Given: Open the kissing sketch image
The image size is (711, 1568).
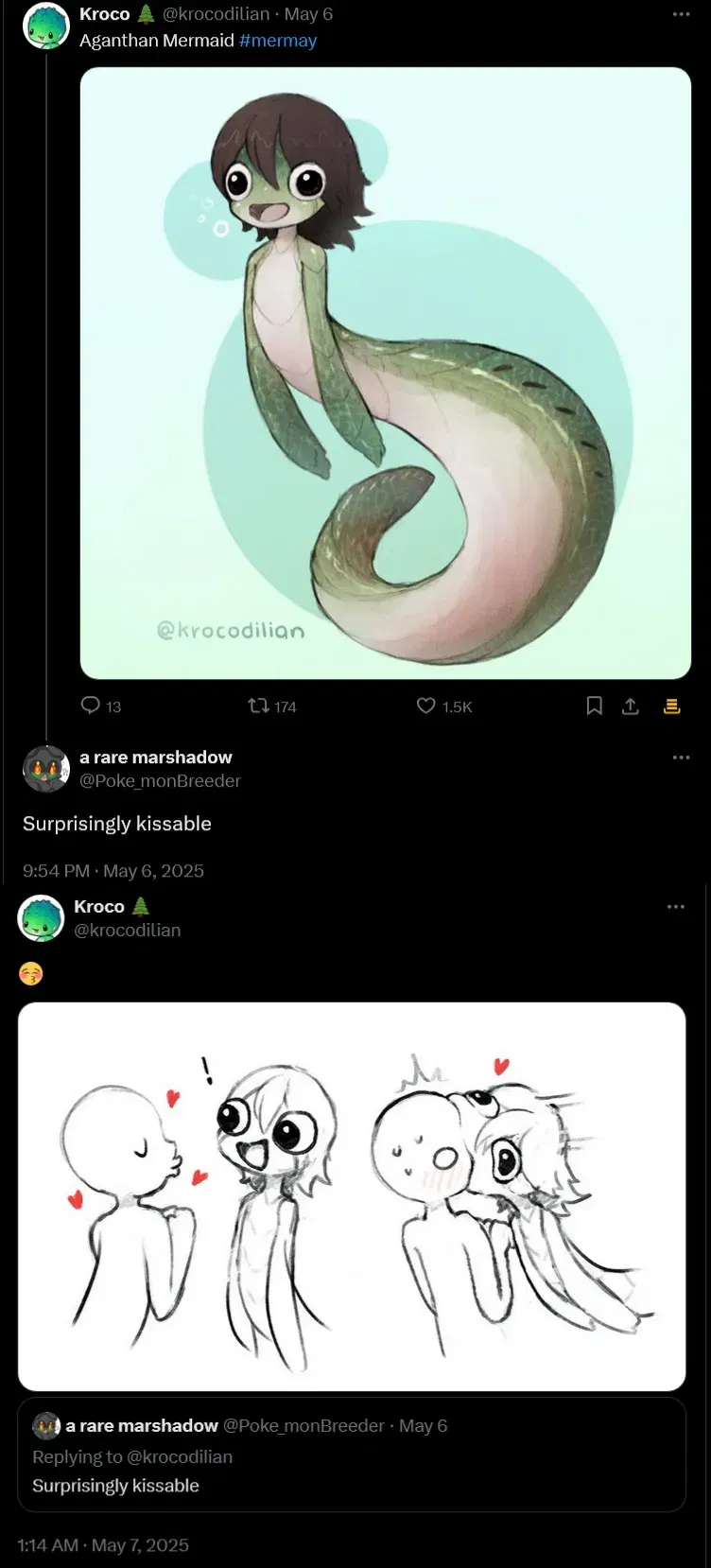Looking at the screenshot, I should click(352, 1196).
